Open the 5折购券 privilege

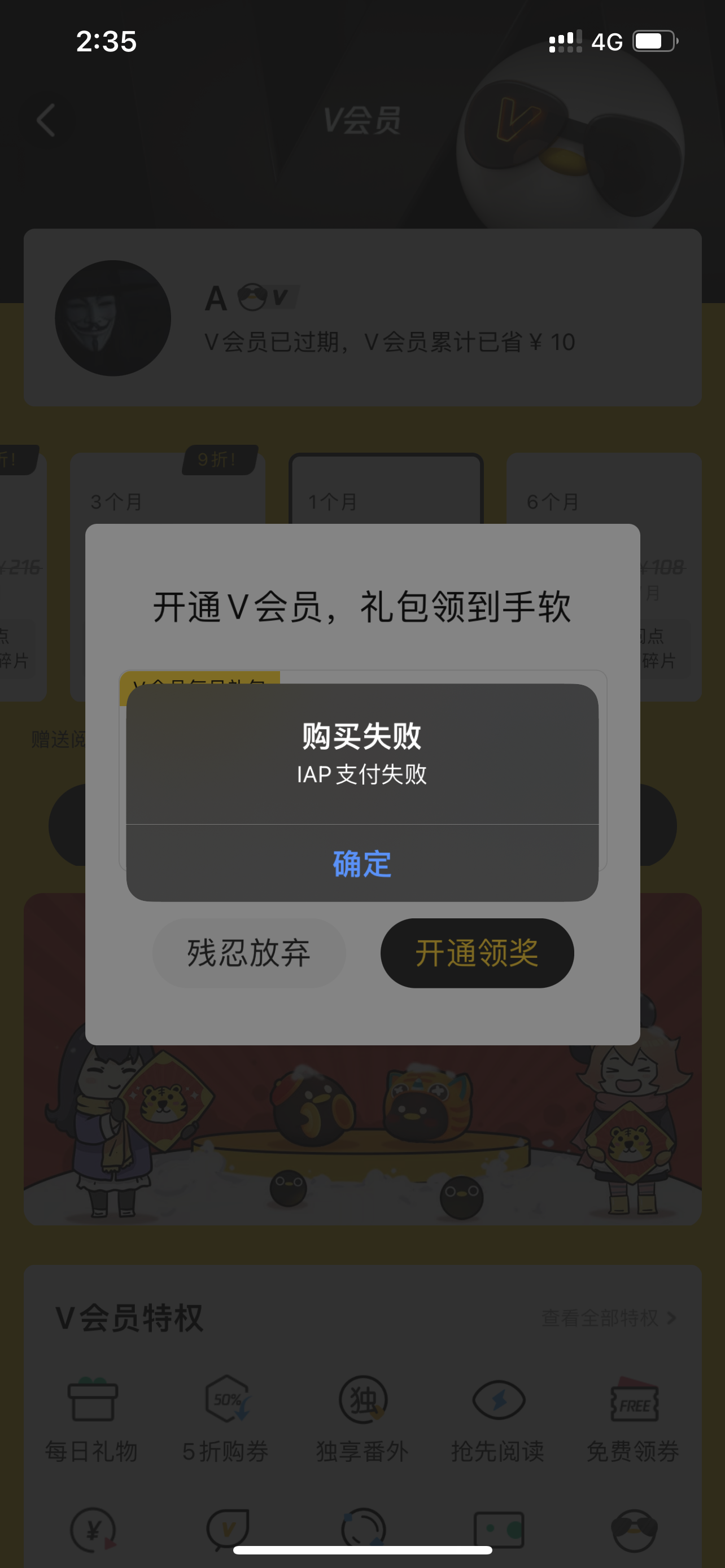(226, 1418)
